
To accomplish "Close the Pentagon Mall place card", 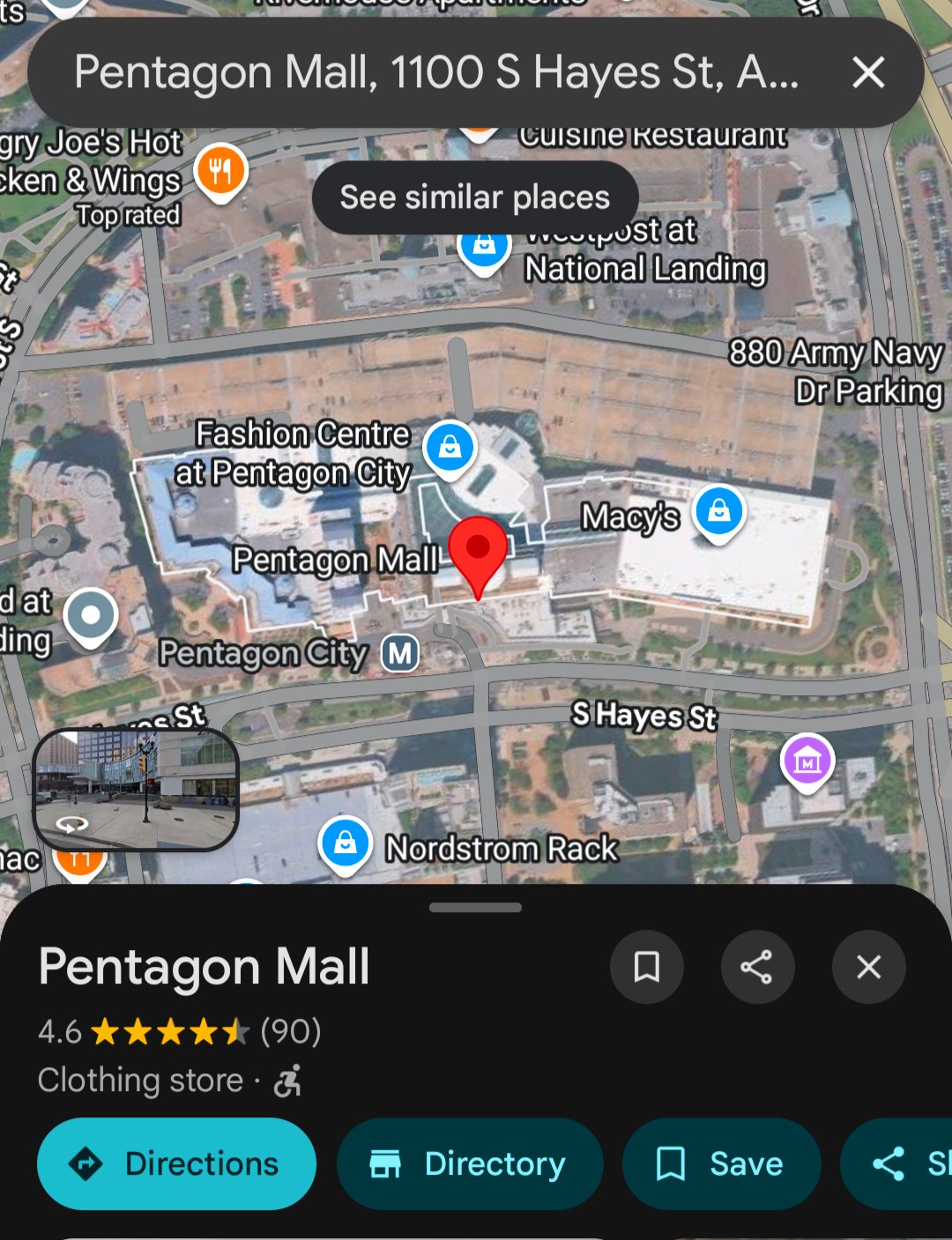I will click(x=868, y=967).
